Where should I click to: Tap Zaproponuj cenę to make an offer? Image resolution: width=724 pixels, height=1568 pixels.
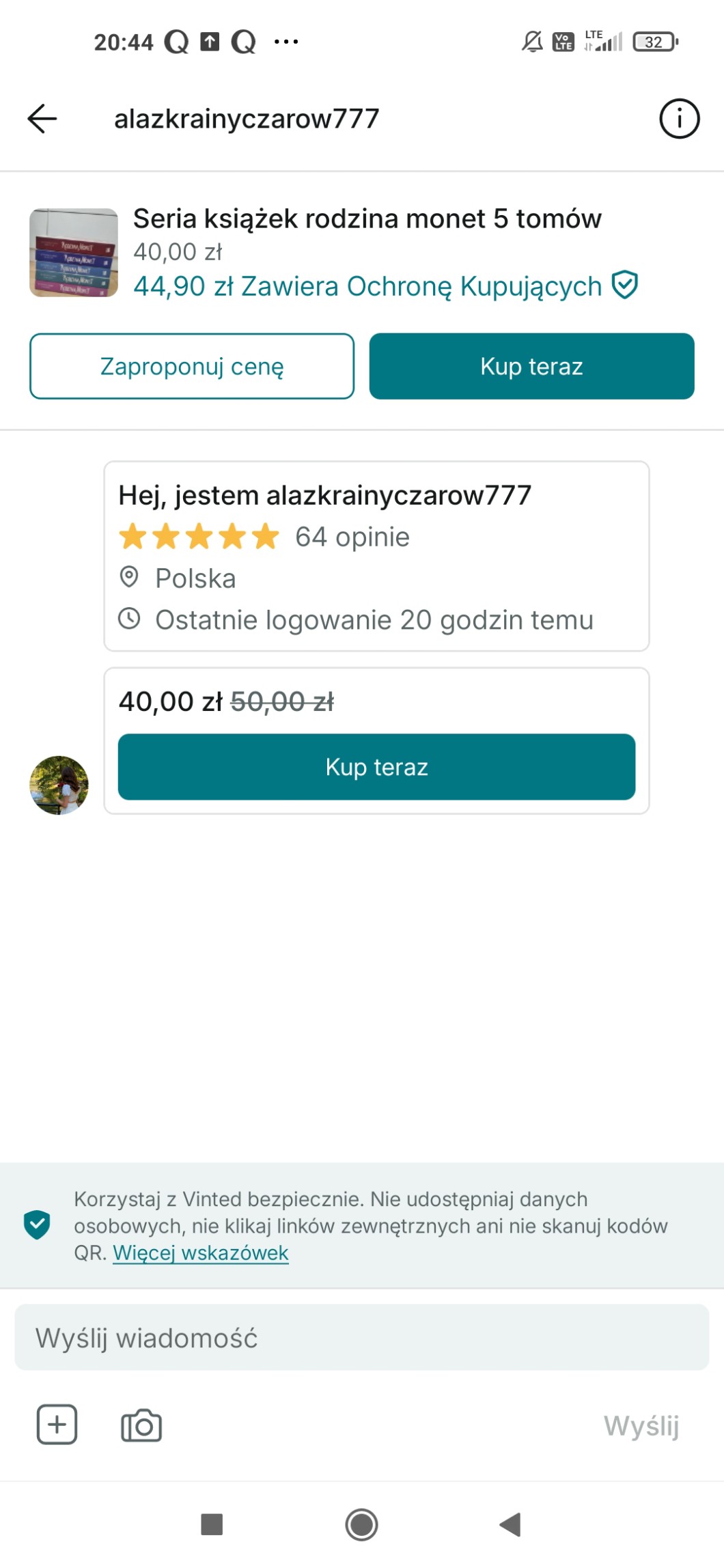click(x=192, y=367)
